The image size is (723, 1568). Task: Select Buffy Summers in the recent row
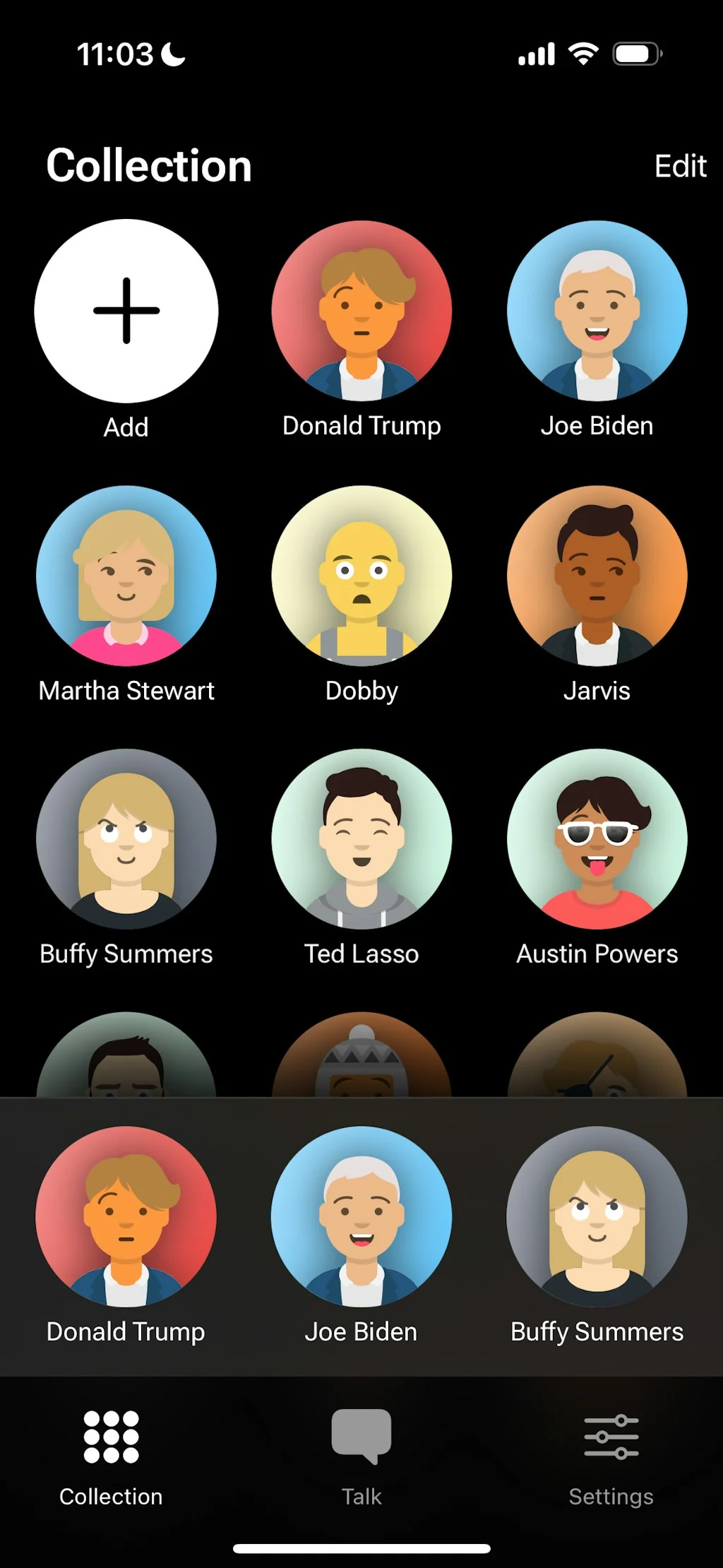(x=597, y=1215)
